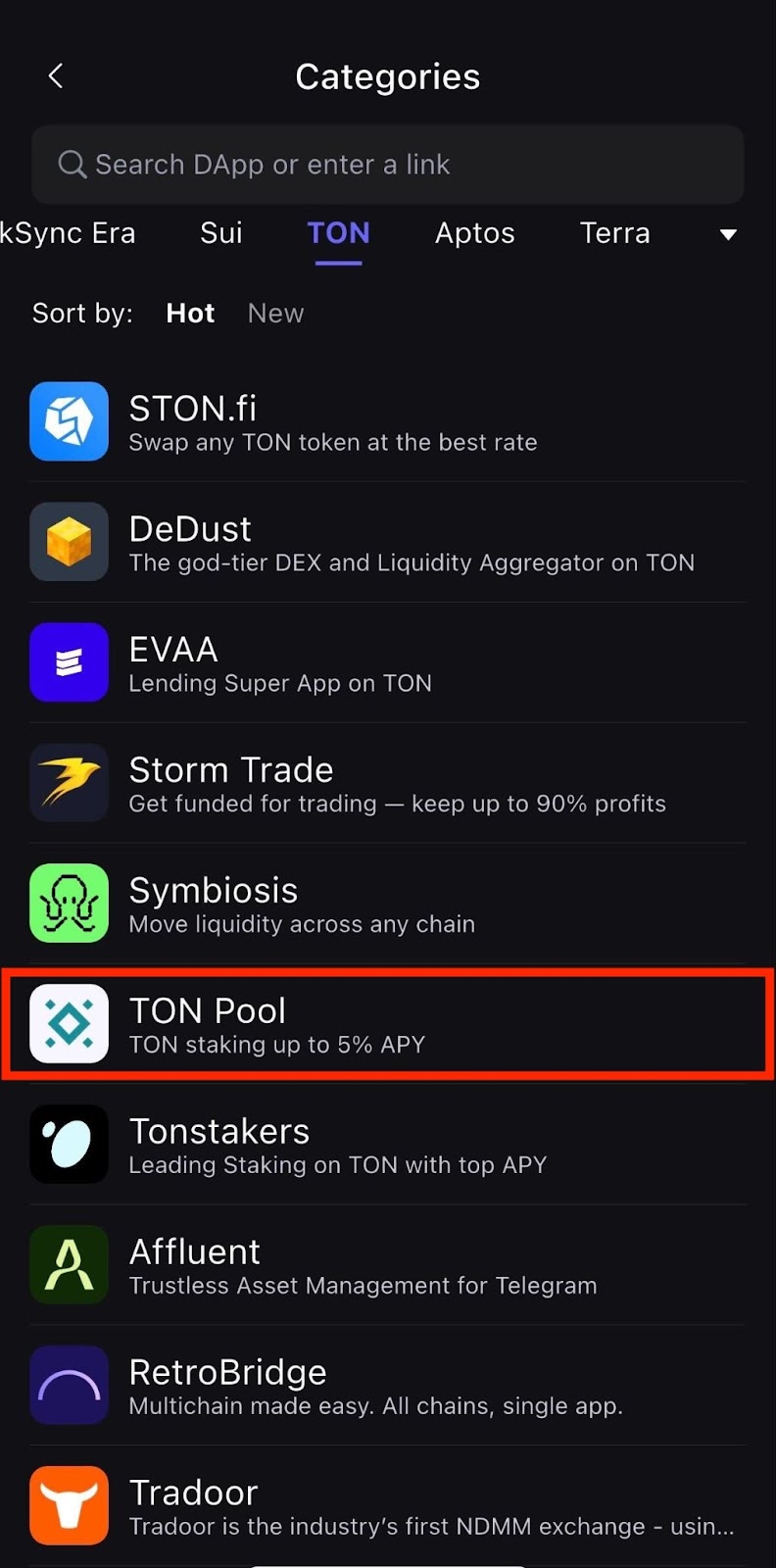The height and width of the screenshot is (1568, 776).
Task: Launch Storm Trade
Action: pyautogui.click(x=388, y=783)
